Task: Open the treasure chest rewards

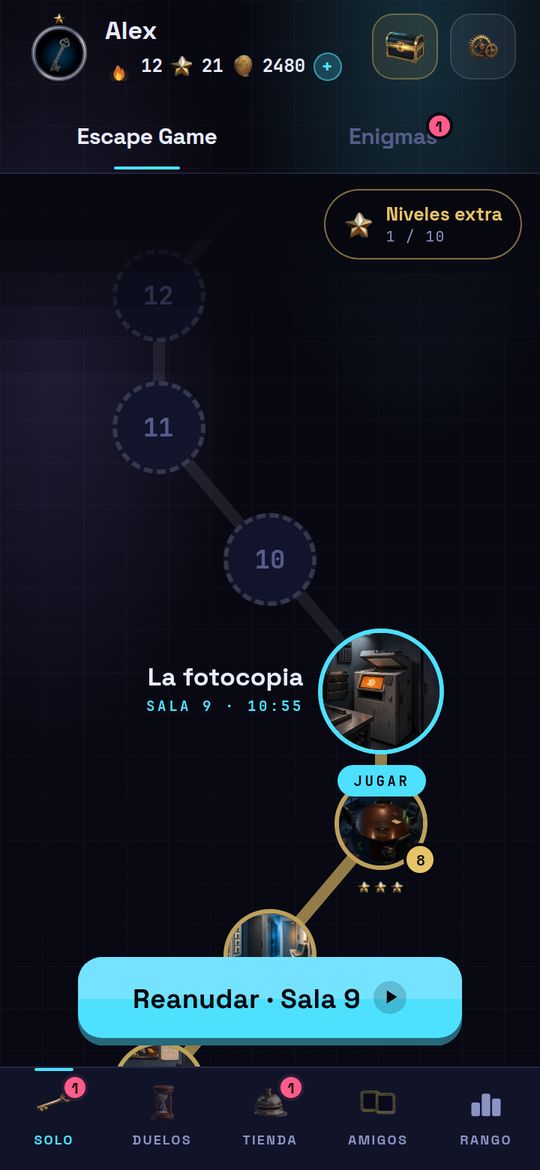Action: (405, 46)
